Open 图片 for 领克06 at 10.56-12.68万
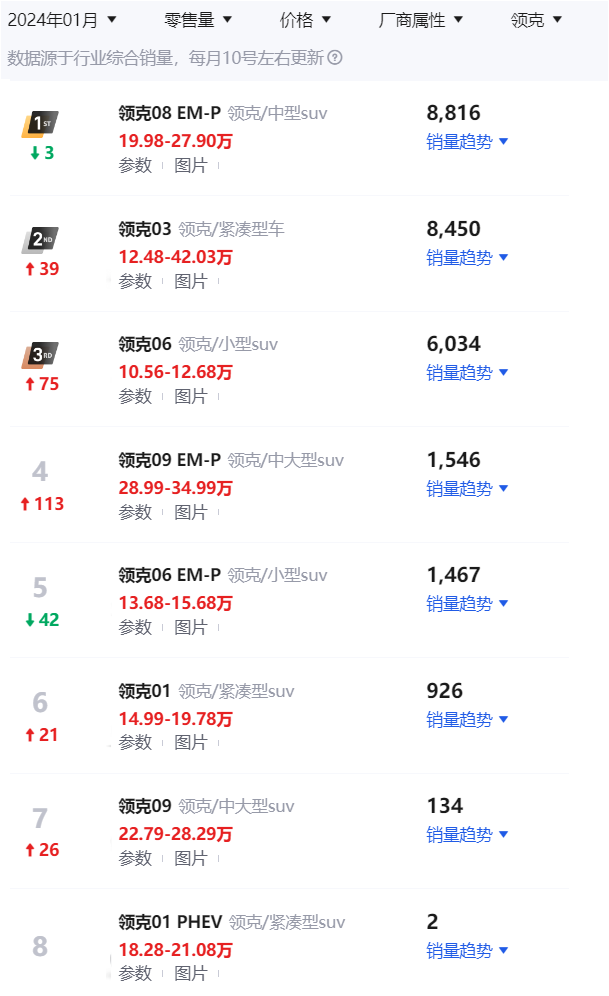609x996 pixels. pyautogui.click(x=191, y=397)
